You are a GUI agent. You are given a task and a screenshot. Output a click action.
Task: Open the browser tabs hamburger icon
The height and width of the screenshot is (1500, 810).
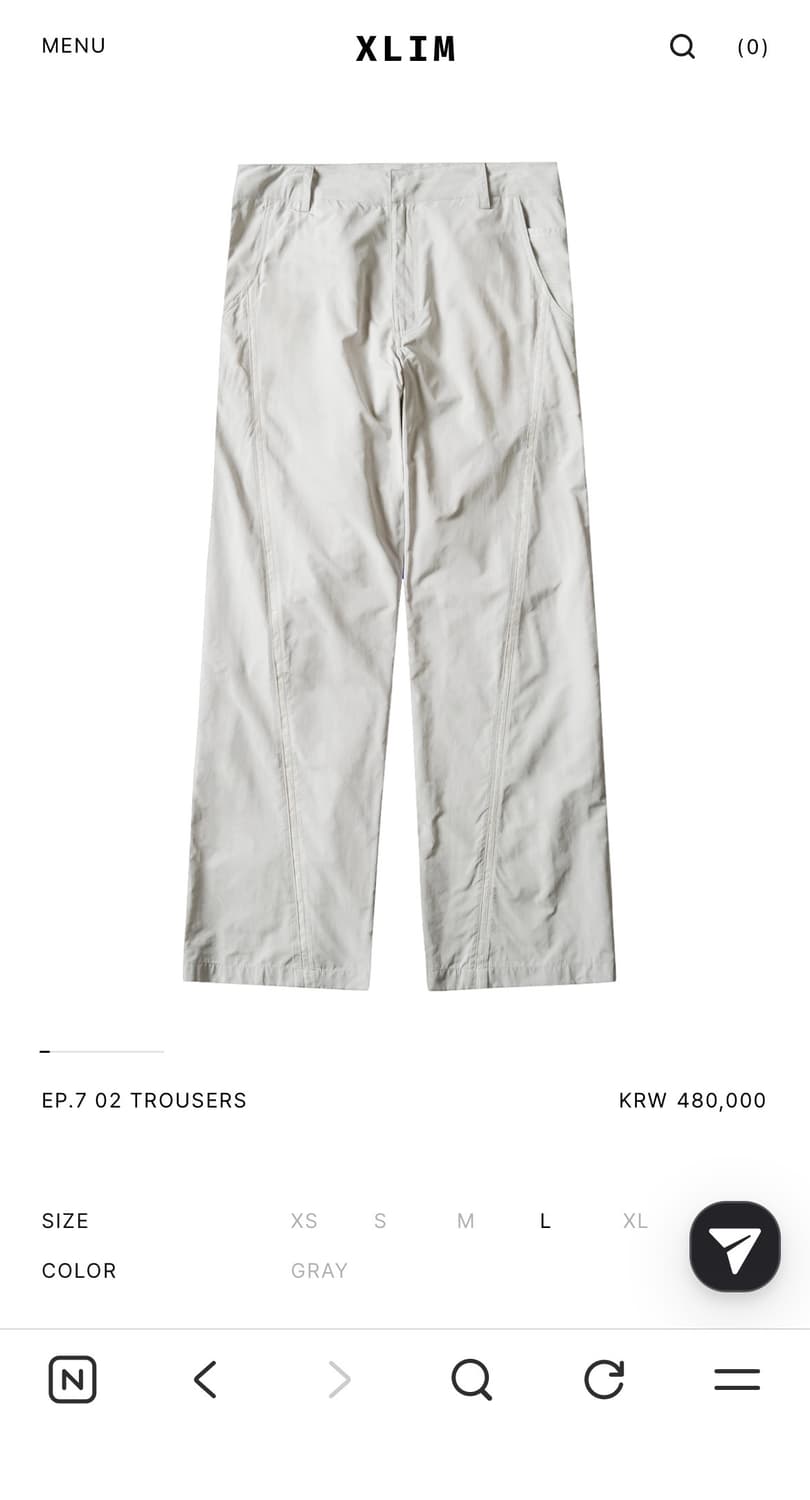(x=736, y=1379)
